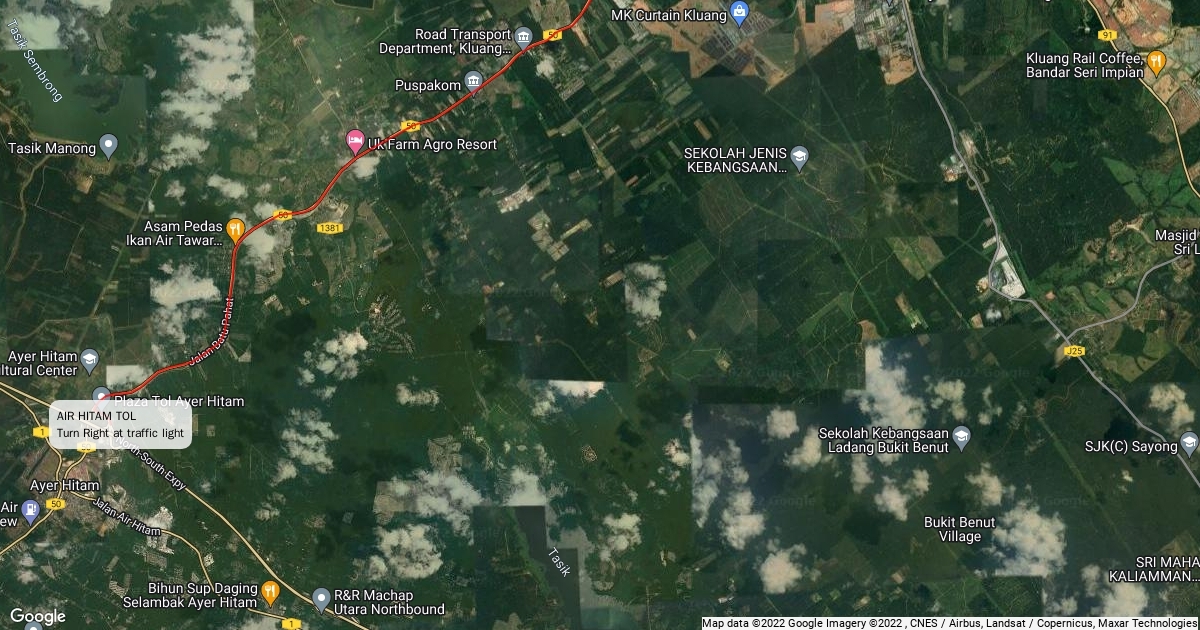Tap the Bihun Sup Daging Selambak restaurant pin
Image resolution: width=1200 pixels, height=630 pixels.
(x=270, y=593)
